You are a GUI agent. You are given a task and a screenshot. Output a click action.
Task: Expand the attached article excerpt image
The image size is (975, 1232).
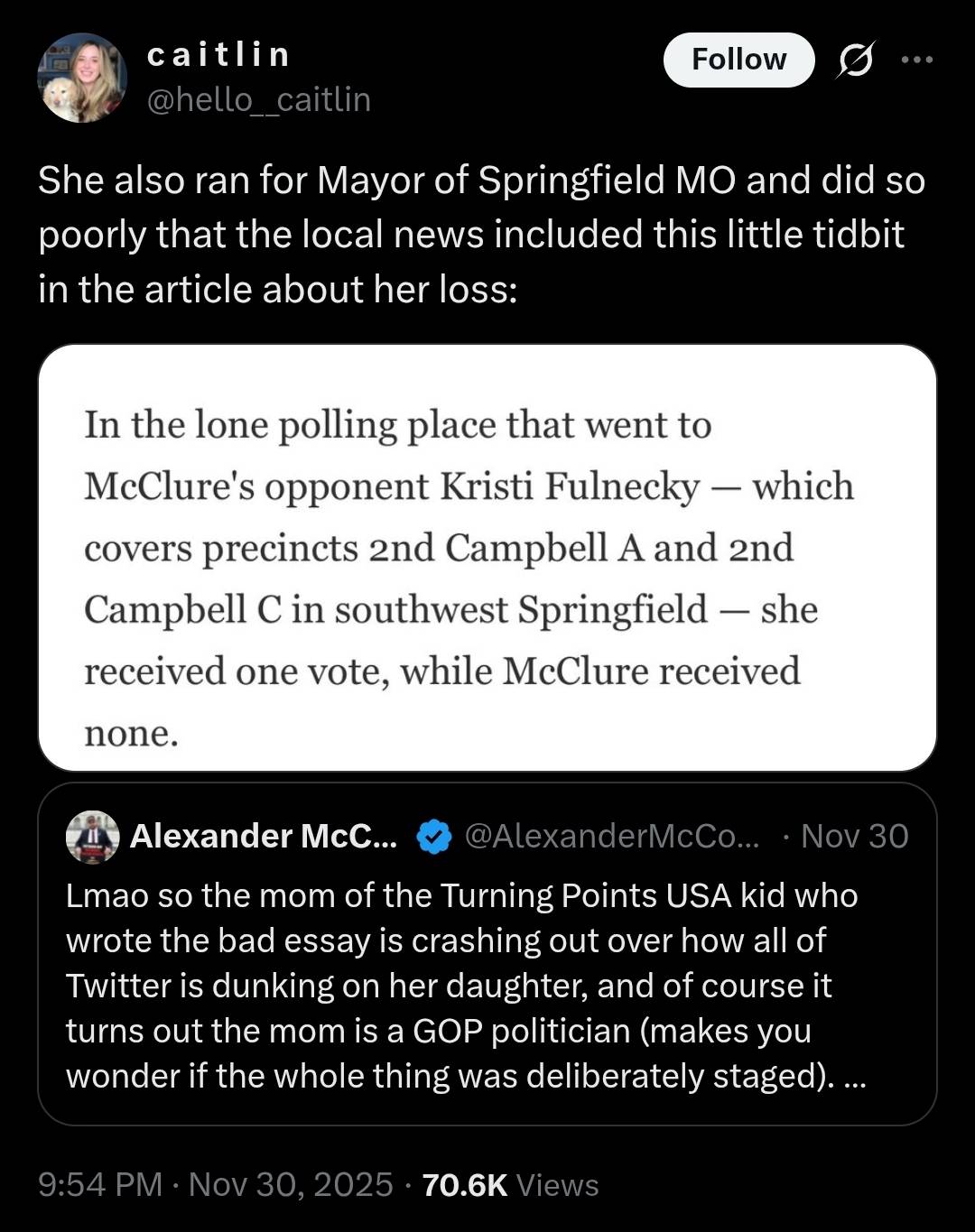tap(487, 557)
